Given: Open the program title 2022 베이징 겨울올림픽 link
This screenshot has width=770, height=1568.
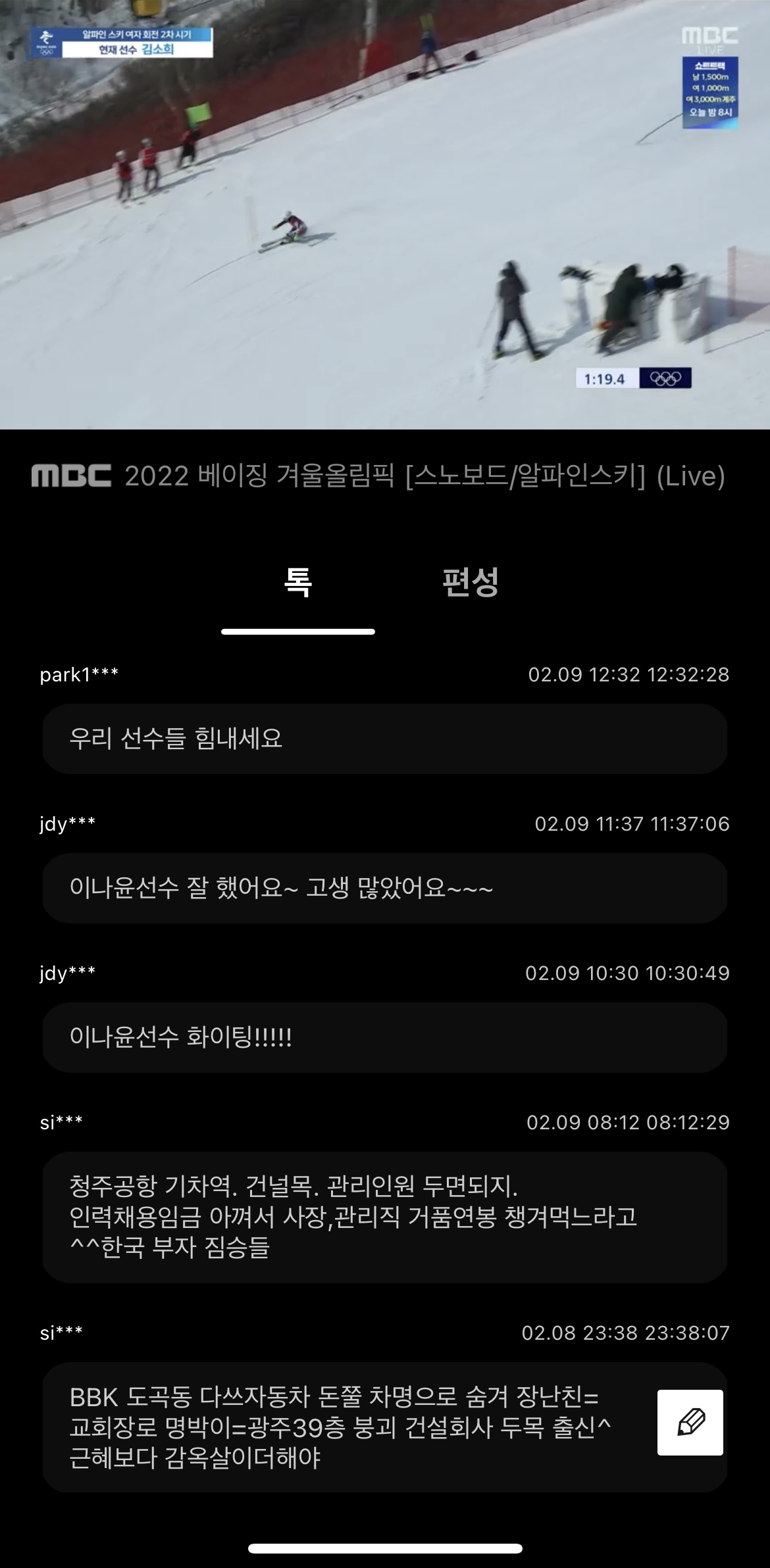Looking at the screenshot, I should [421, 479].
